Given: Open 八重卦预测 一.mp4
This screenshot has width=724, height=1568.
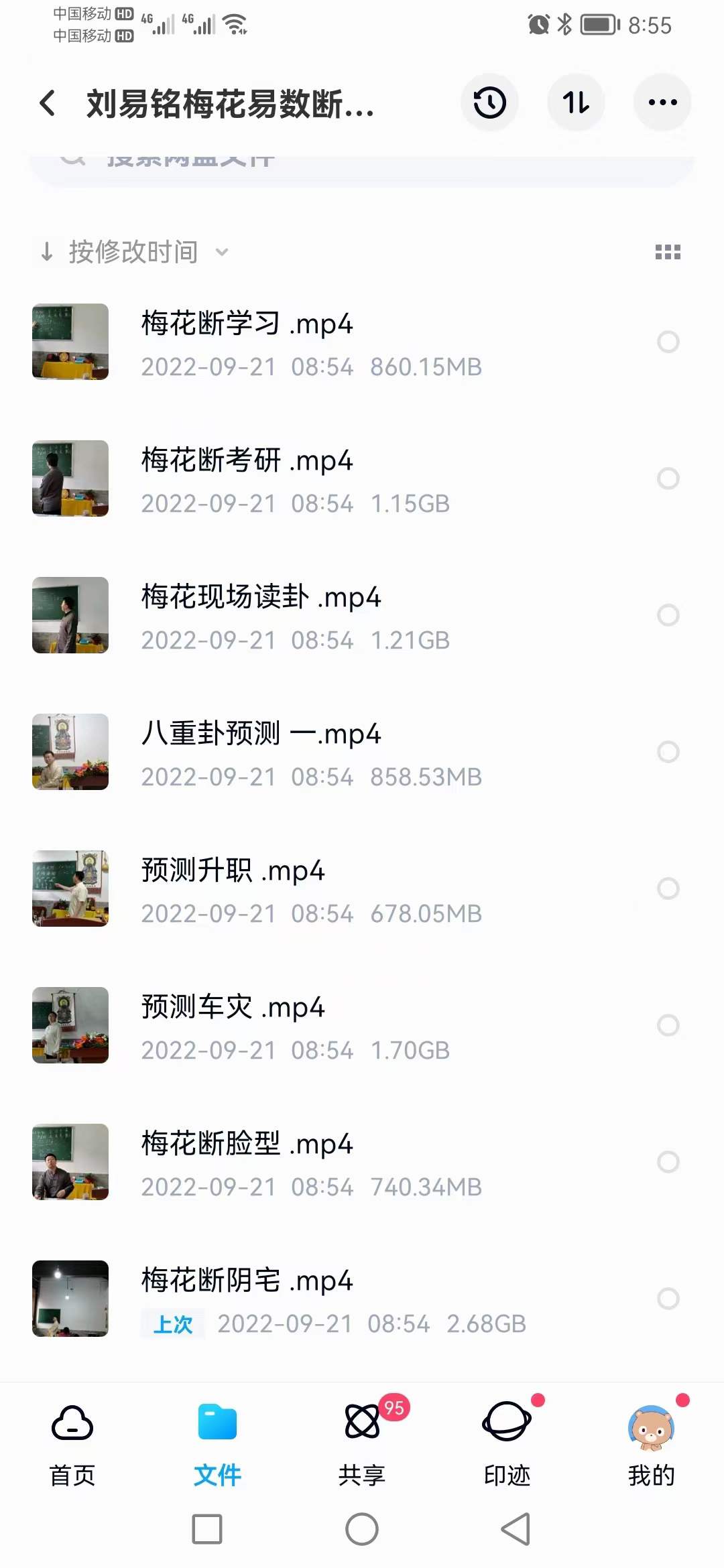Looking at the screenshot, I should (x=261, y=734).
